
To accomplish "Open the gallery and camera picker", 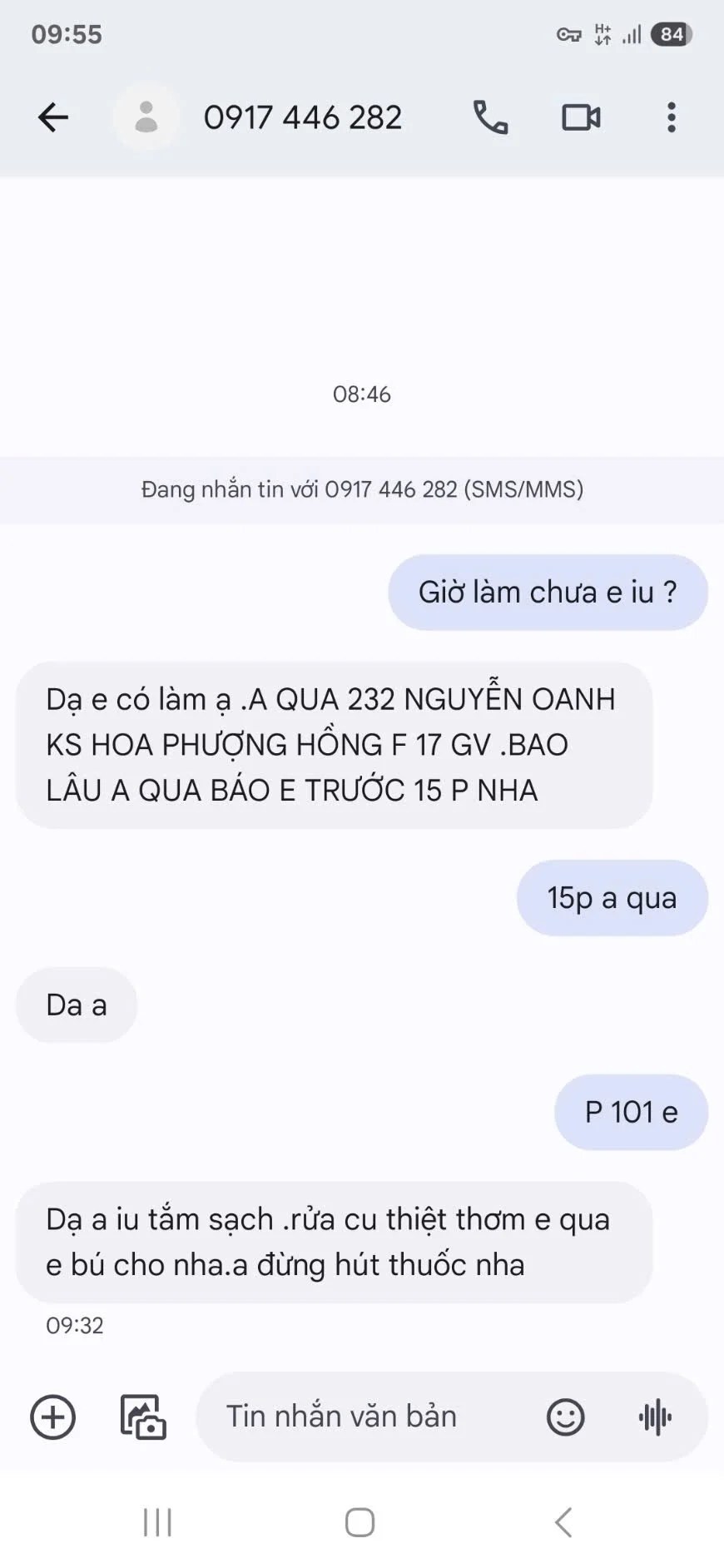I will (x=143, y=1417).
